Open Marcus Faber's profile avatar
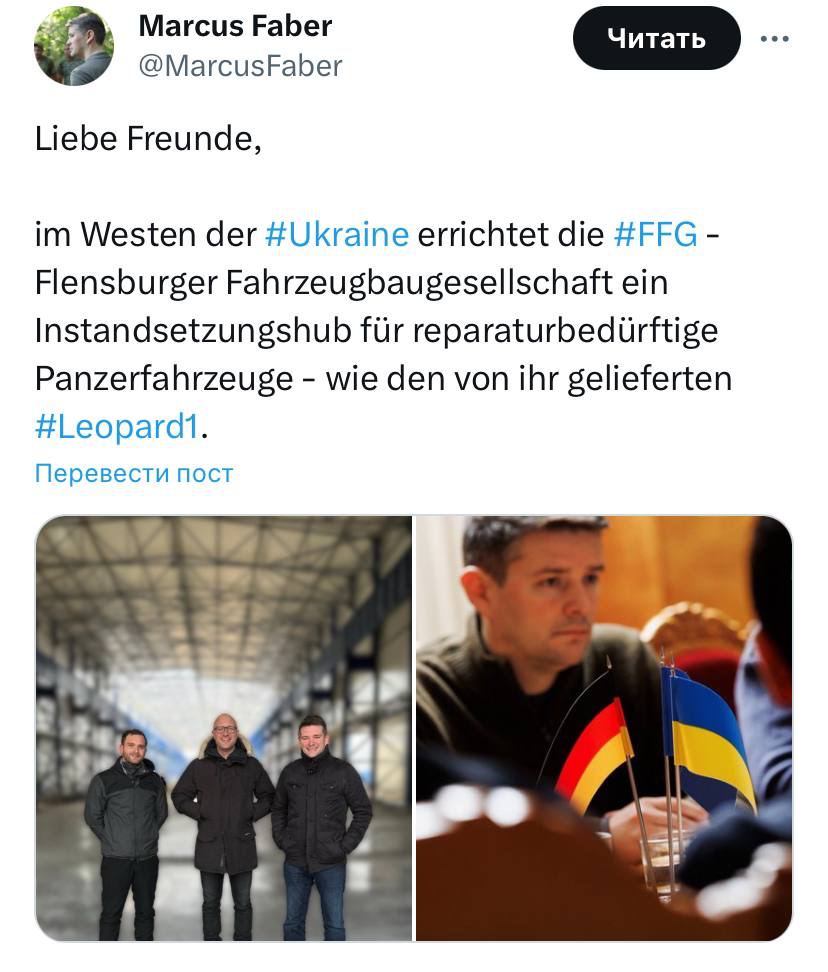The image size is (828, 972). click(x=74, y=46)
